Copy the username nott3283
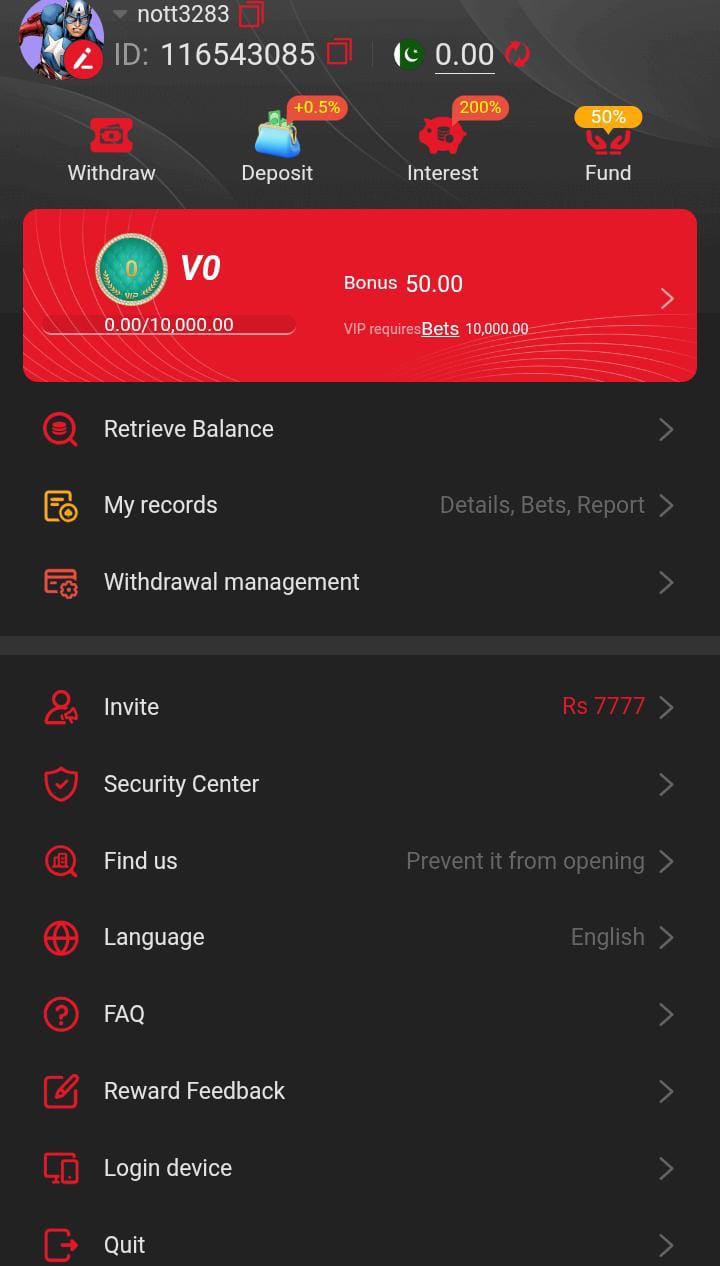The height and width of the screenshot is (1266, 720). pyautogui.click(x=251, y=15)
